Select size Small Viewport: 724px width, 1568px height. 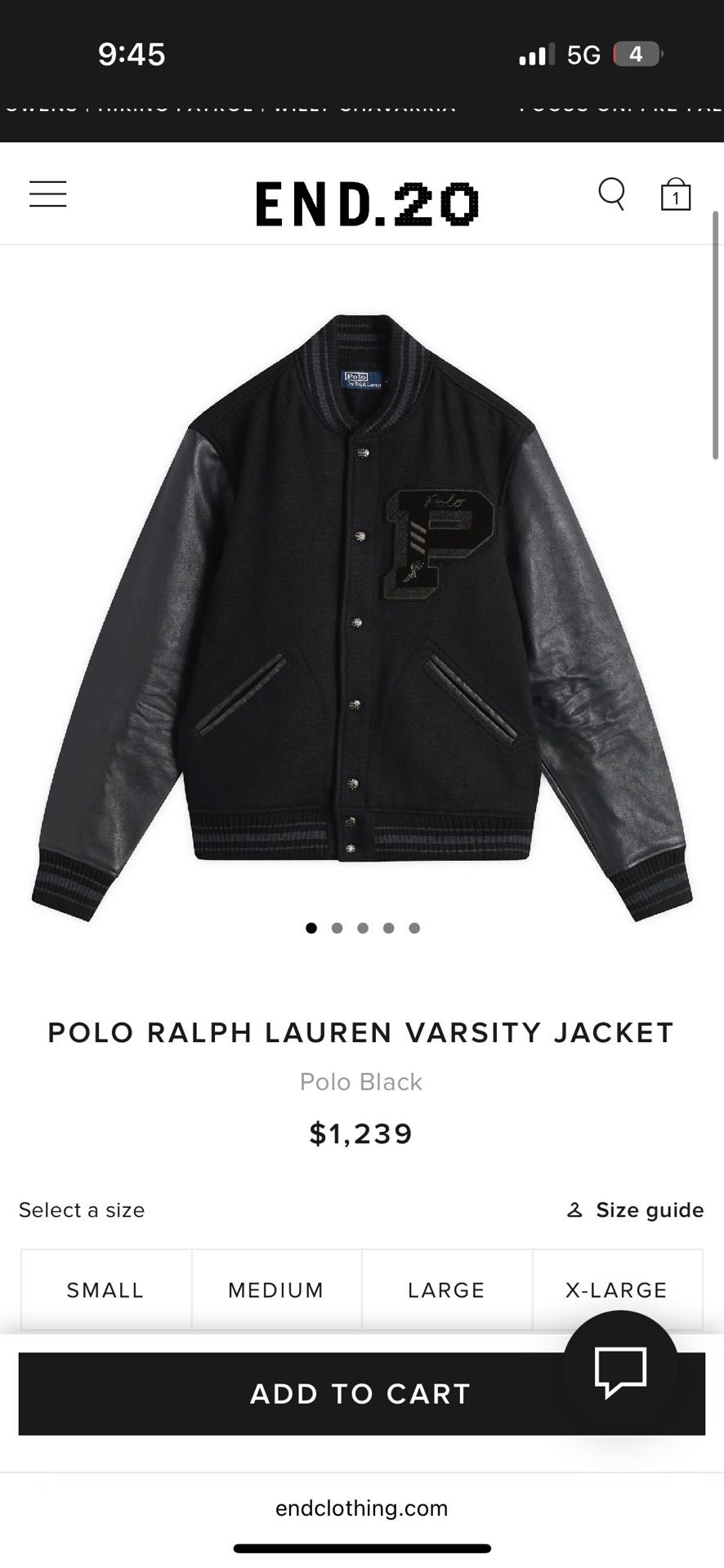[x=105, y=1290]
